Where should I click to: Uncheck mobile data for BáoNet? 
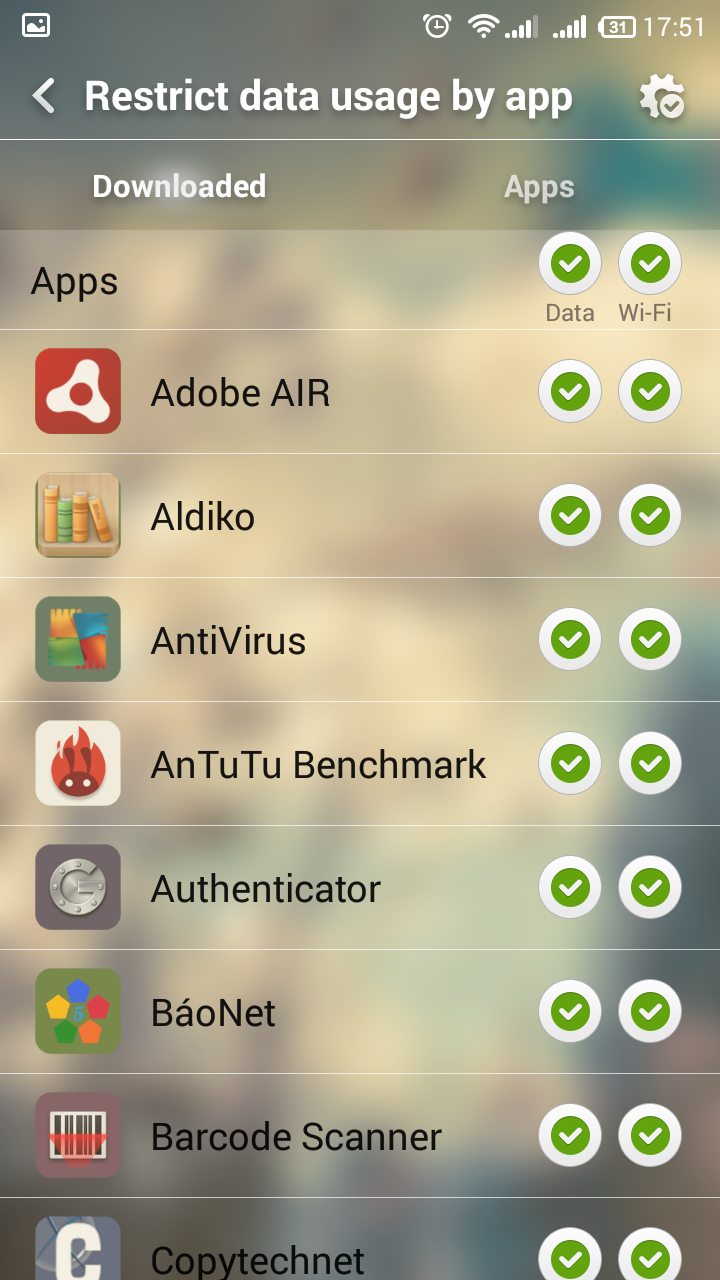pos(570,1011)
